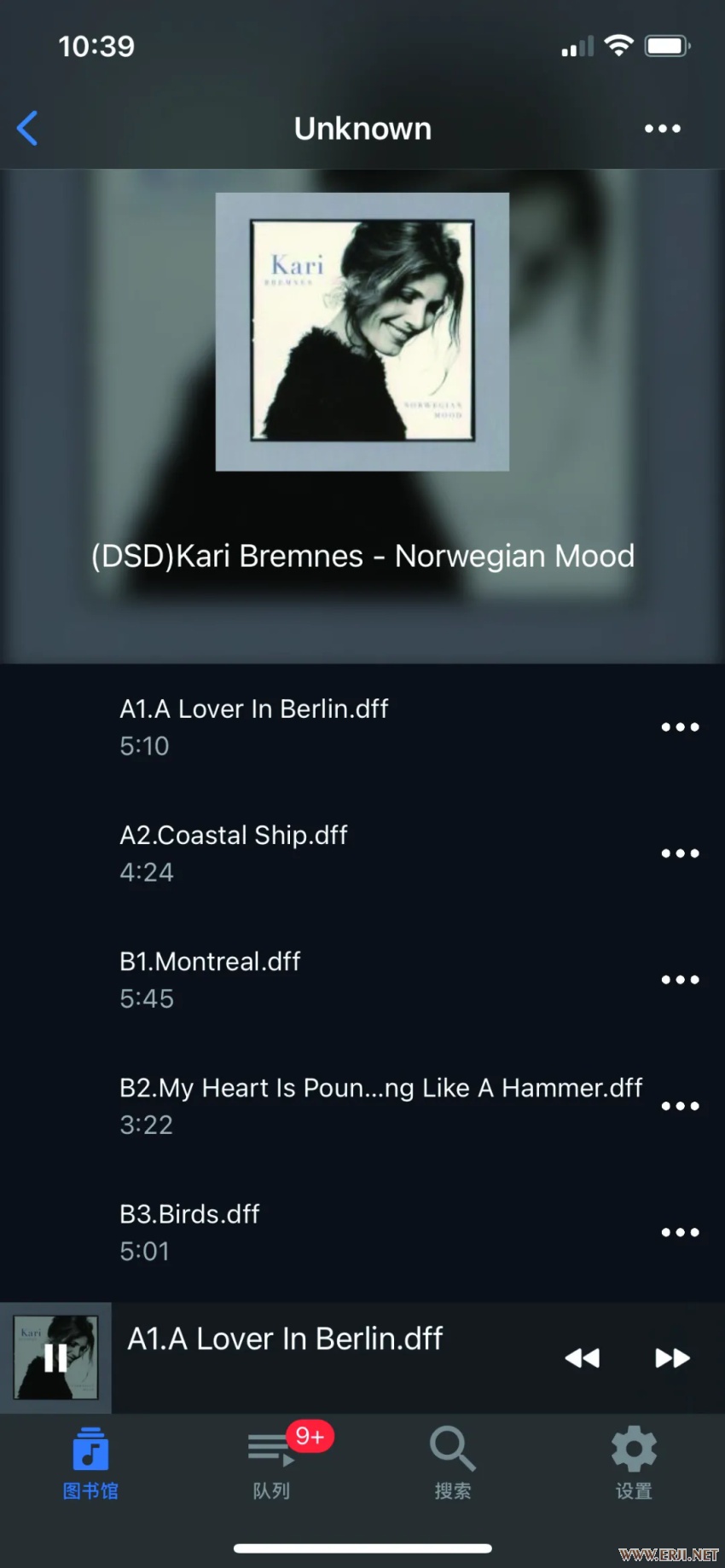Switch to the 队列 queue tab

pos(271,1463)
